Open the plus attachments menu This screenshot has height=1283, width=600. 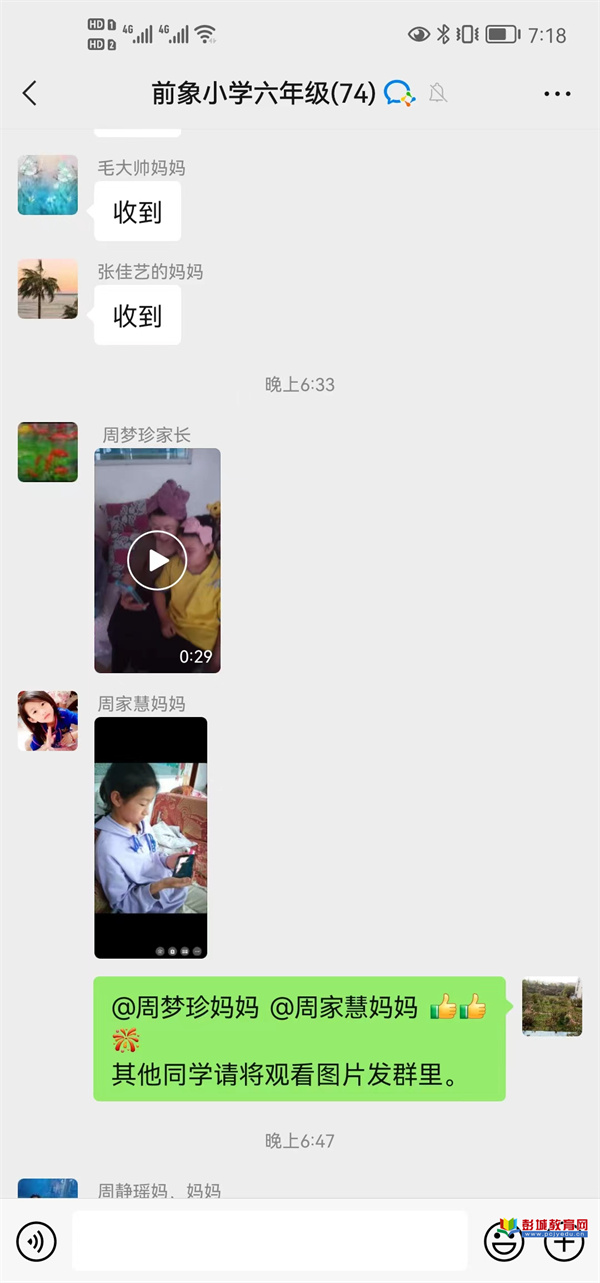point(563,1242)
